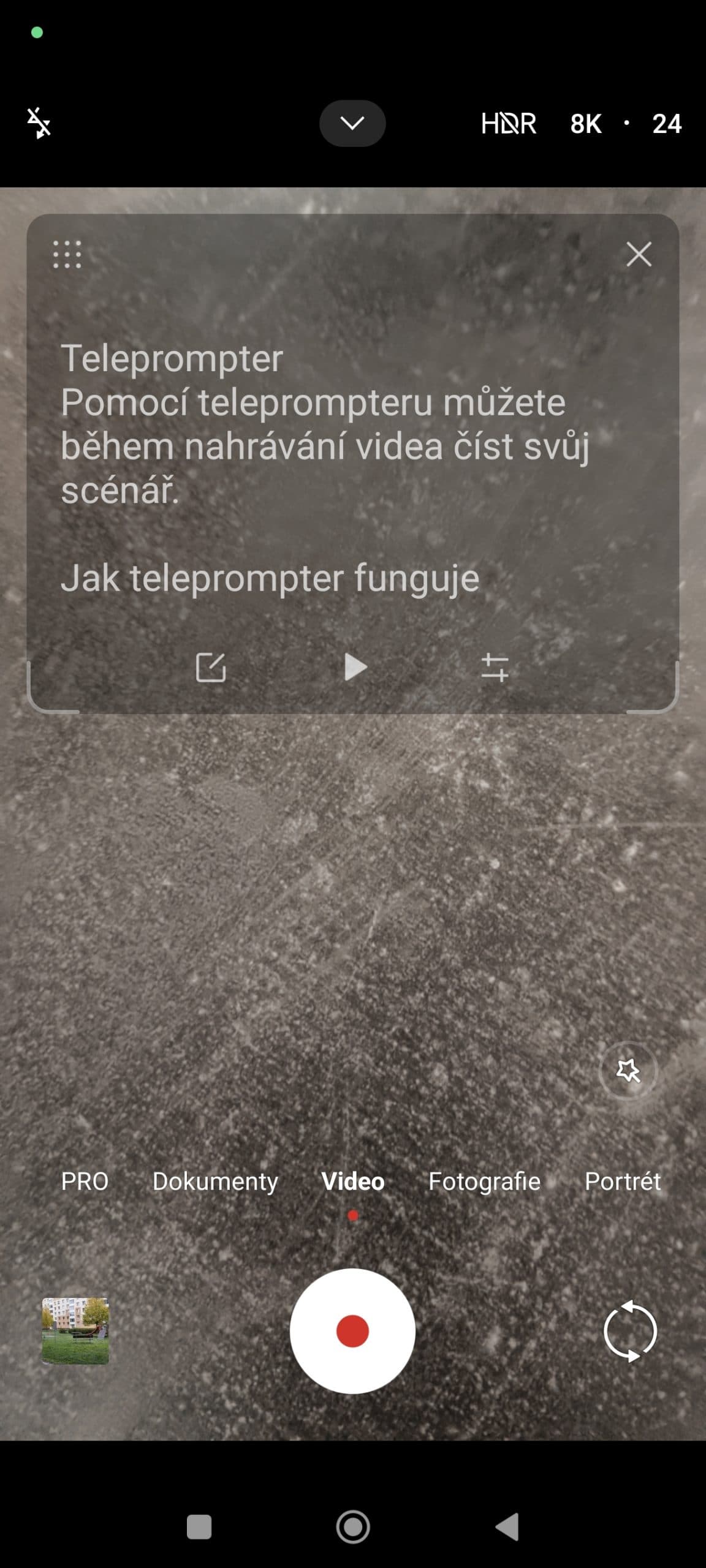Screen dimensions: 706x1568
Task: Switch to Fotografie mode
Action: coord(484,1182)
